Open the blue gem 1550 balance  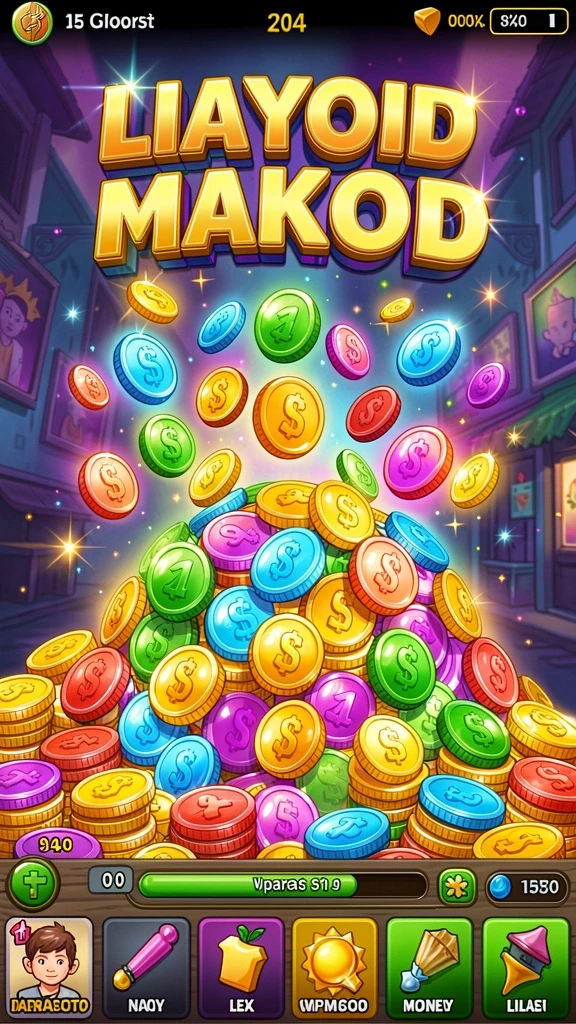coord(528,887)
